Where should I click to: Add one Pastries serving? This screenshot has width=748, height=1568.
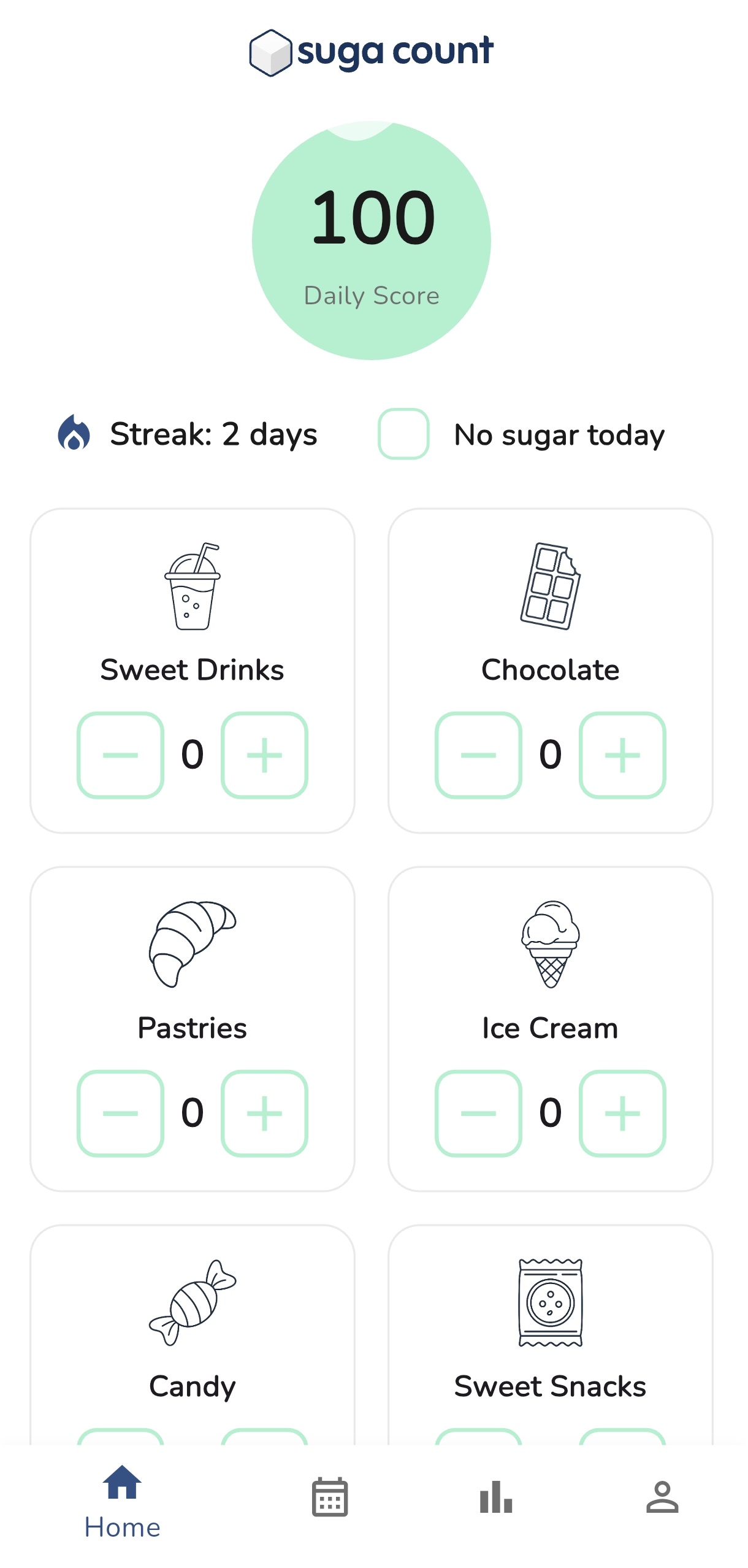[x=264, y=1113]
